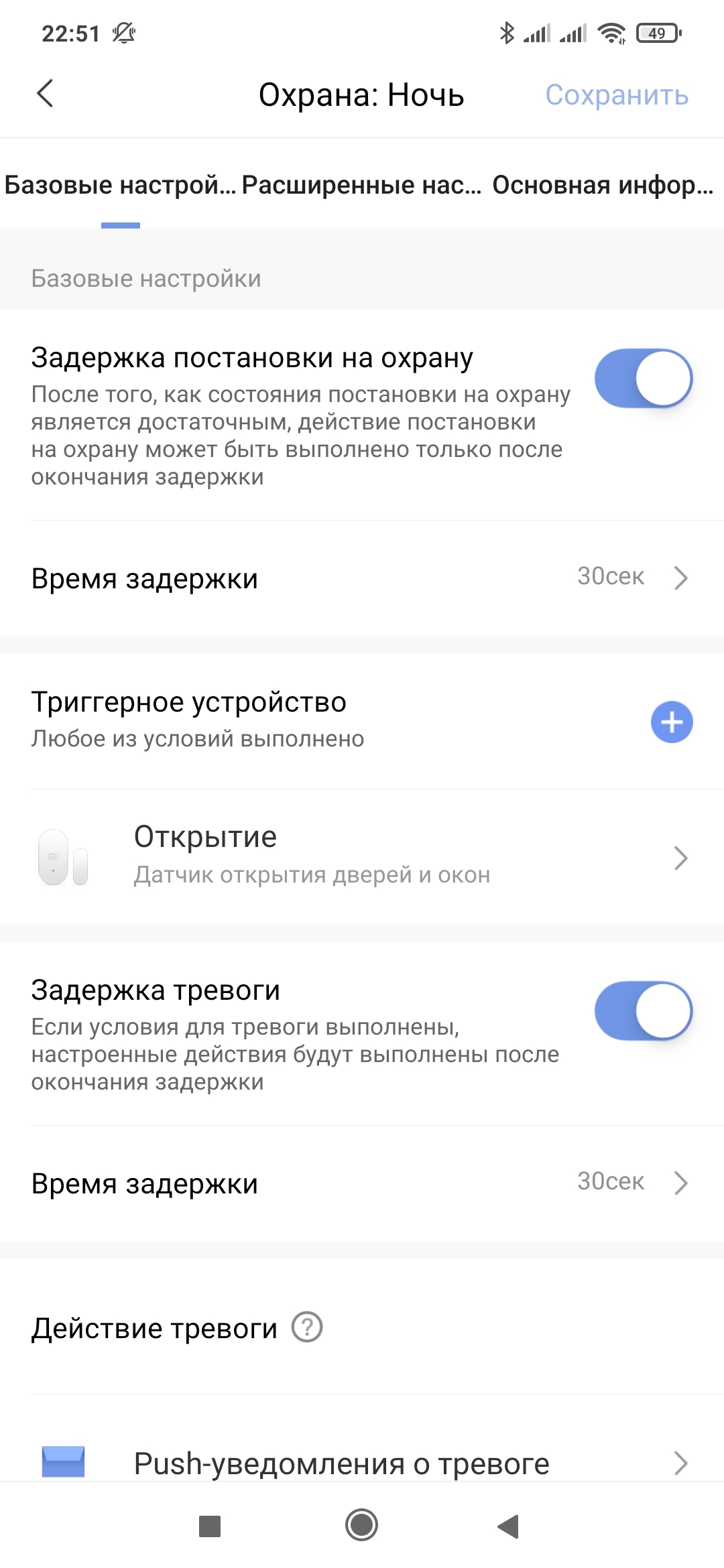Open the Открытие door sensor row
Viewport: 724px width, 1568px height.
pyautogui.click(x=362, y=856)
